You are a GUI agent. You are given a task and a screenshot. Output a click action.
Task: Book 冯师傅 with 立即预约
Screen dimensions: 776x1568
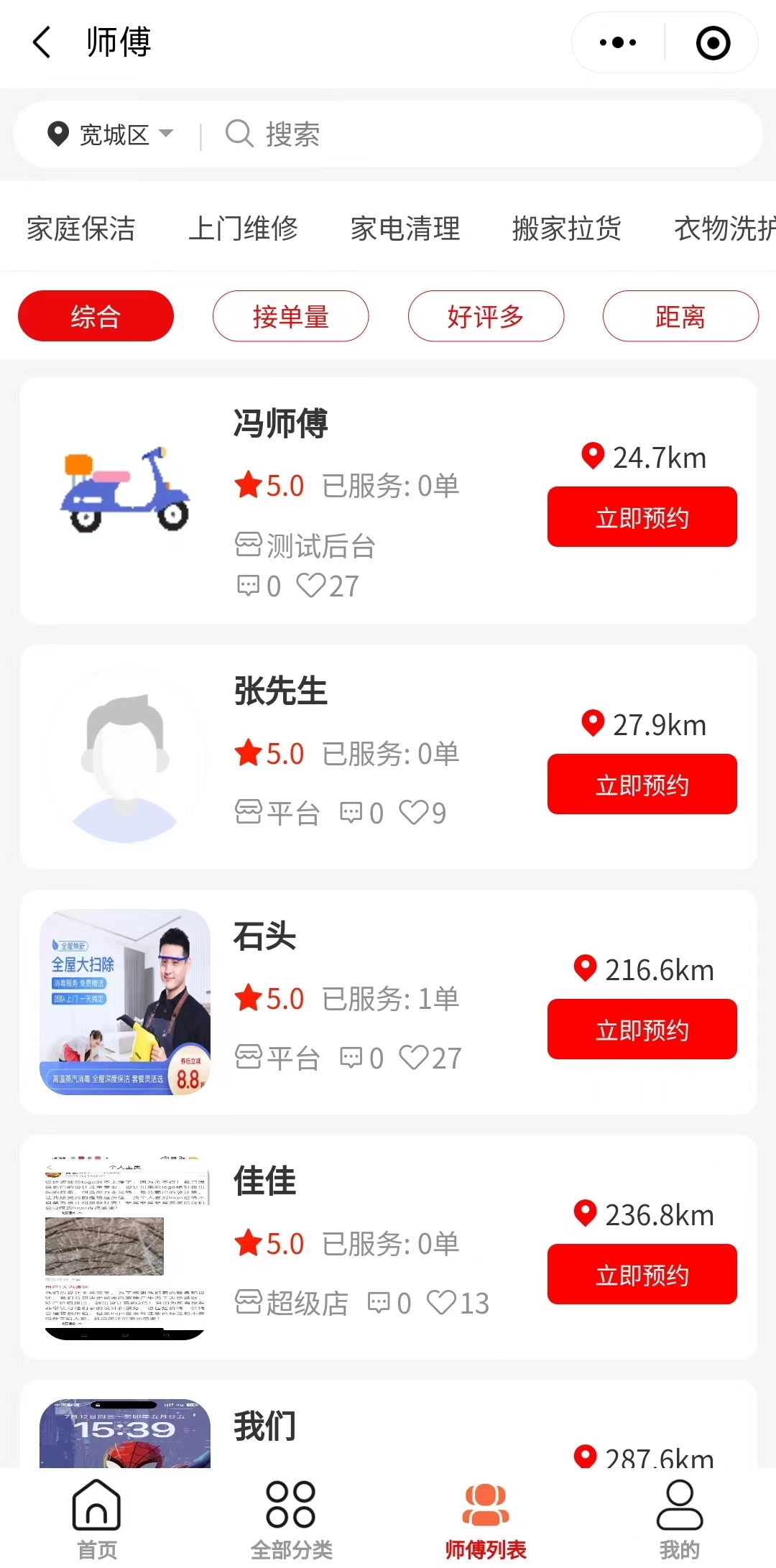pyautogui.click(x=642, y=517)
